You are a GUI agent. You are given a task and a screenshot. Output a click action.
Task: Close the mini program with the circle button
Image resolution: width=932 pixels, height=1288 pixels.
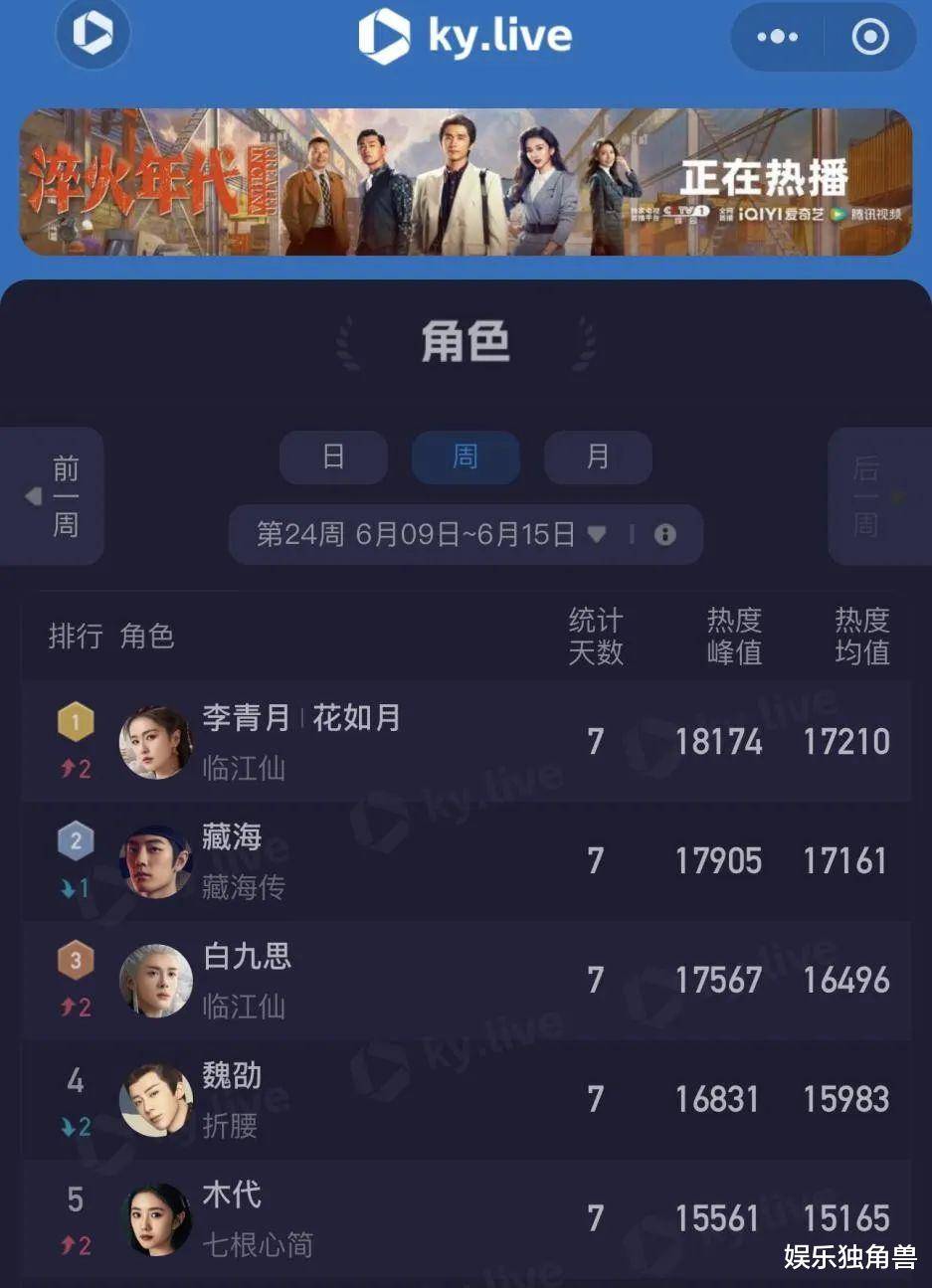870,37
